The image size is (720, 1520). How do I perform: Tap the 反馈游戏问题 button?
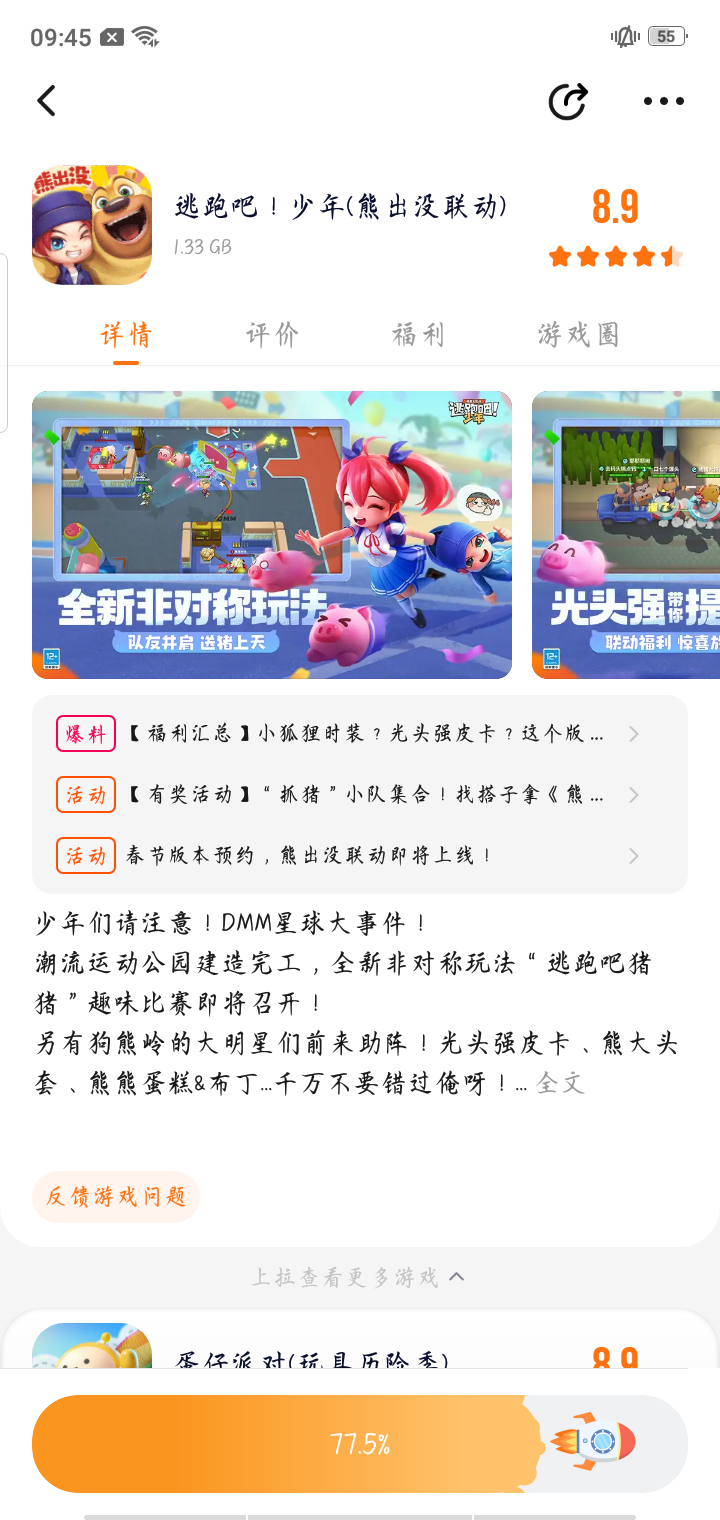point(116,1197)
